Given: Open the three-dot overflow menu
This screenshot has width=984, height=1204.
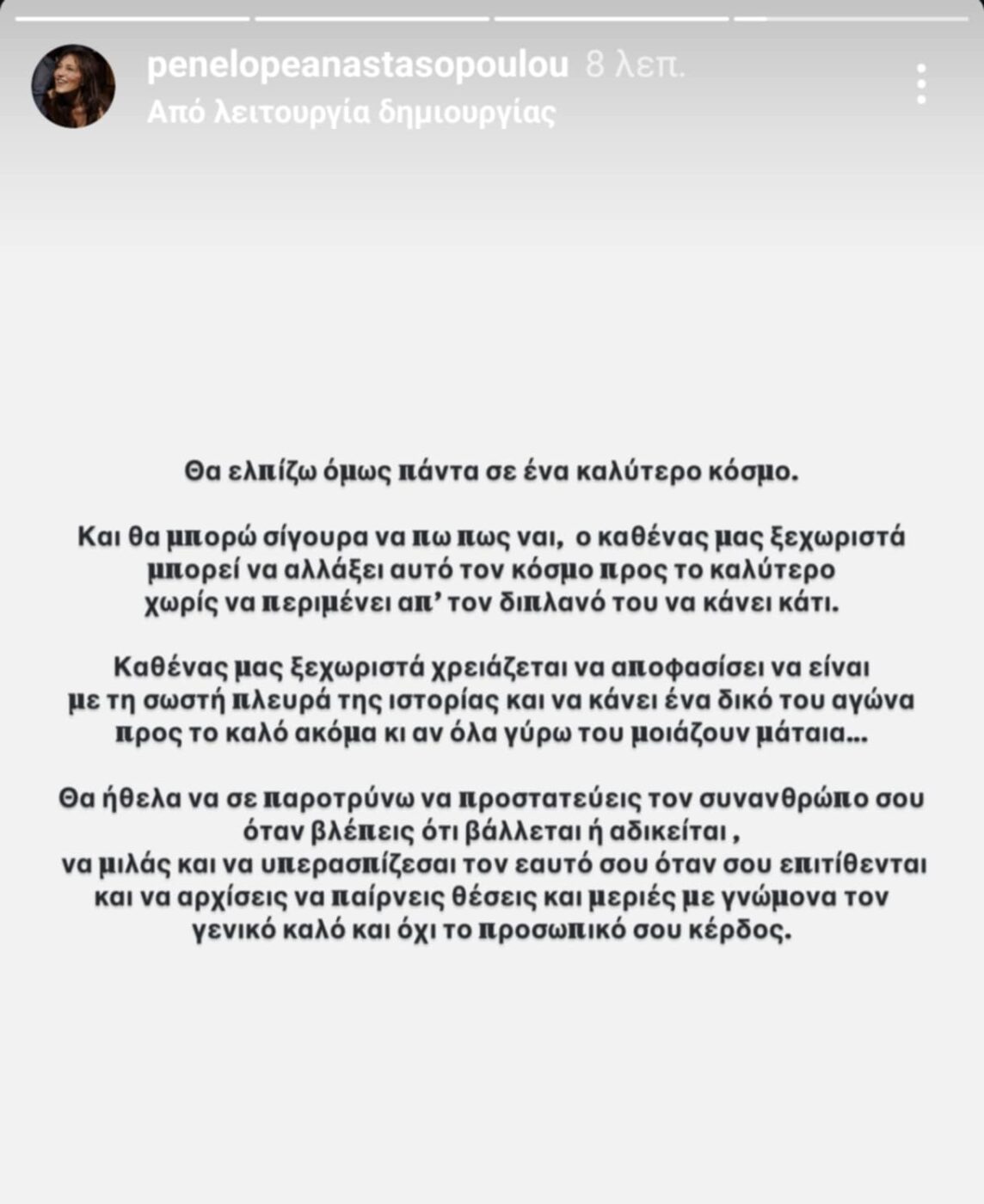Looking at the screenshot, I should point(921,84).
